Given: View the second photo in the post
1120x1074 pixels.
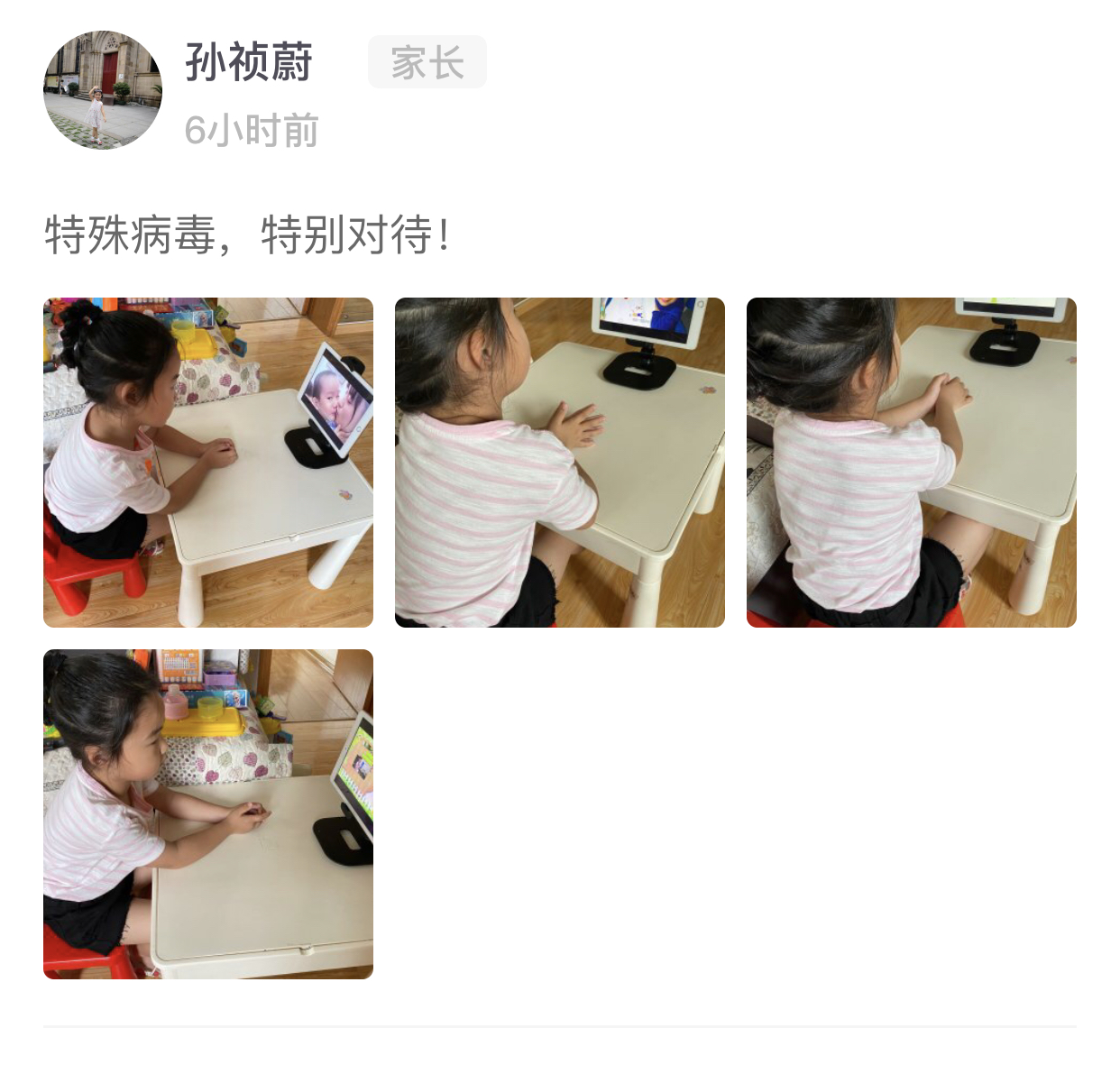Looking at the screenshot, I should point(559,462).
